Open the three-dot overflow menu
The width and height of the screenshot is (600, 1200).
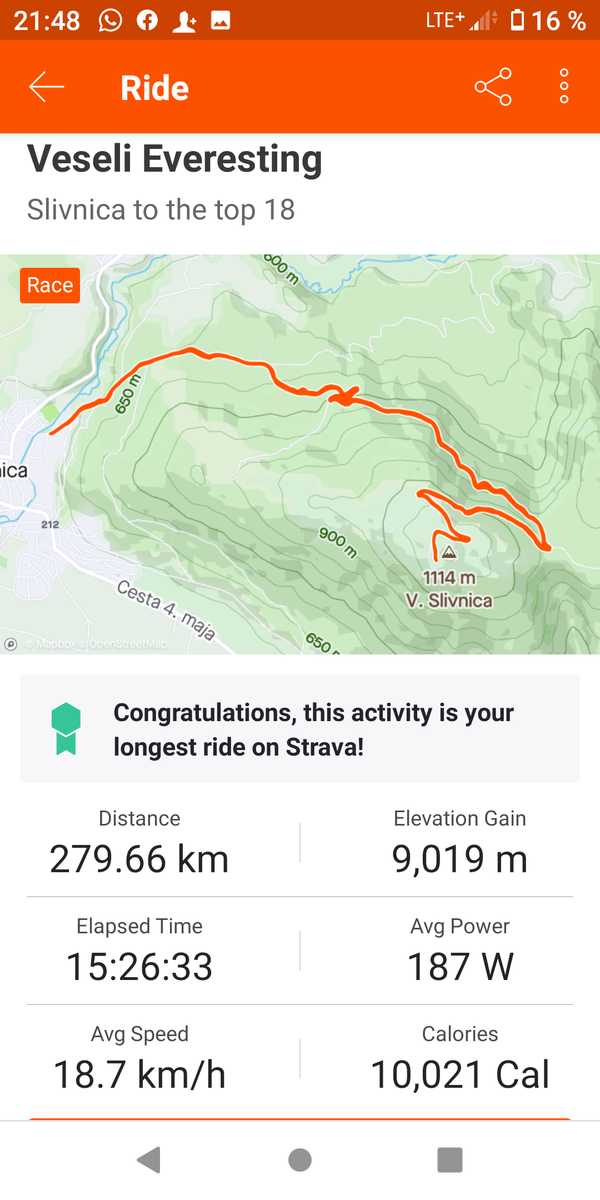564,88
